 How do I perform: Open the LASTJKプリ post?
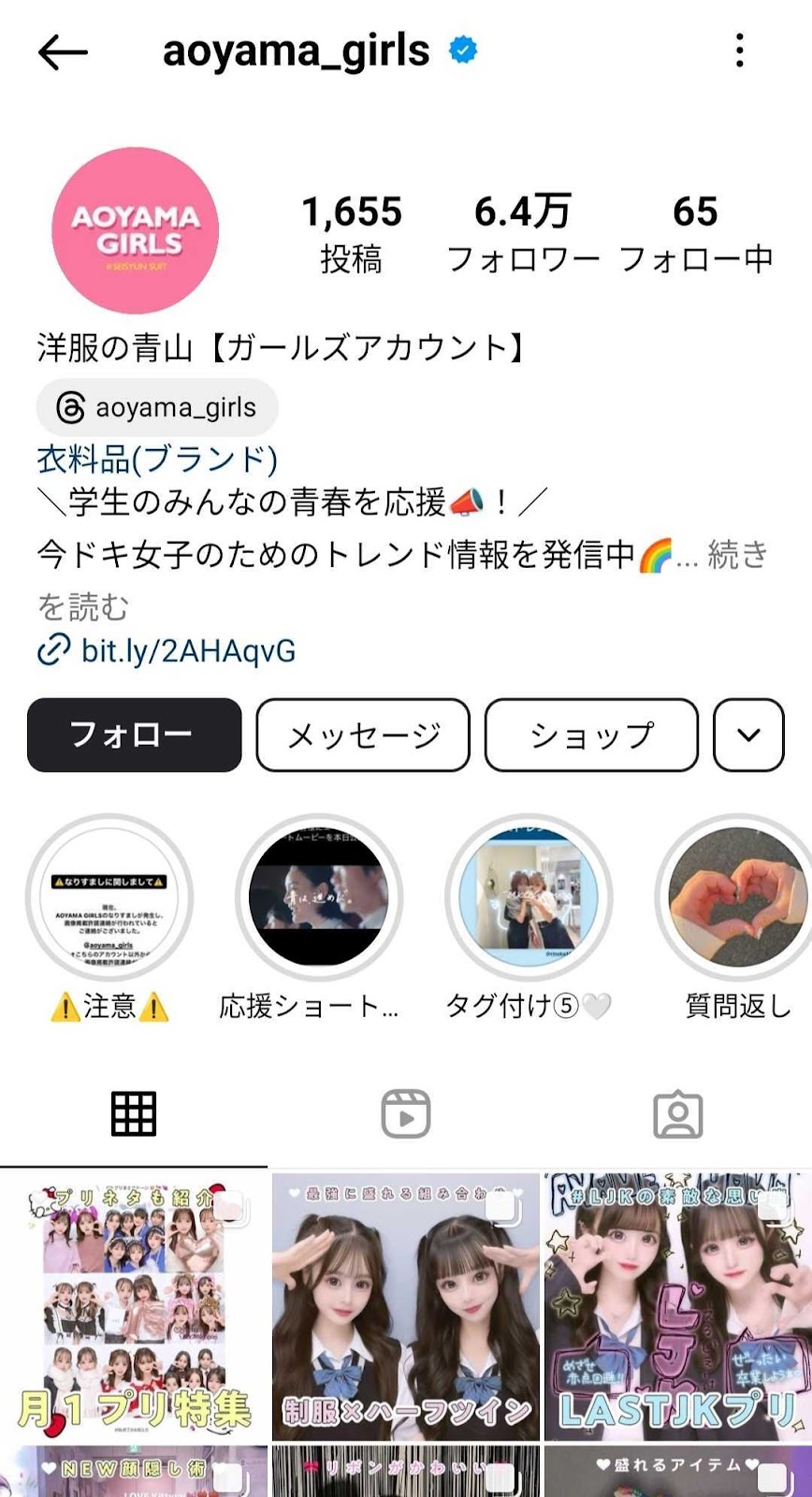(677, 1306)
